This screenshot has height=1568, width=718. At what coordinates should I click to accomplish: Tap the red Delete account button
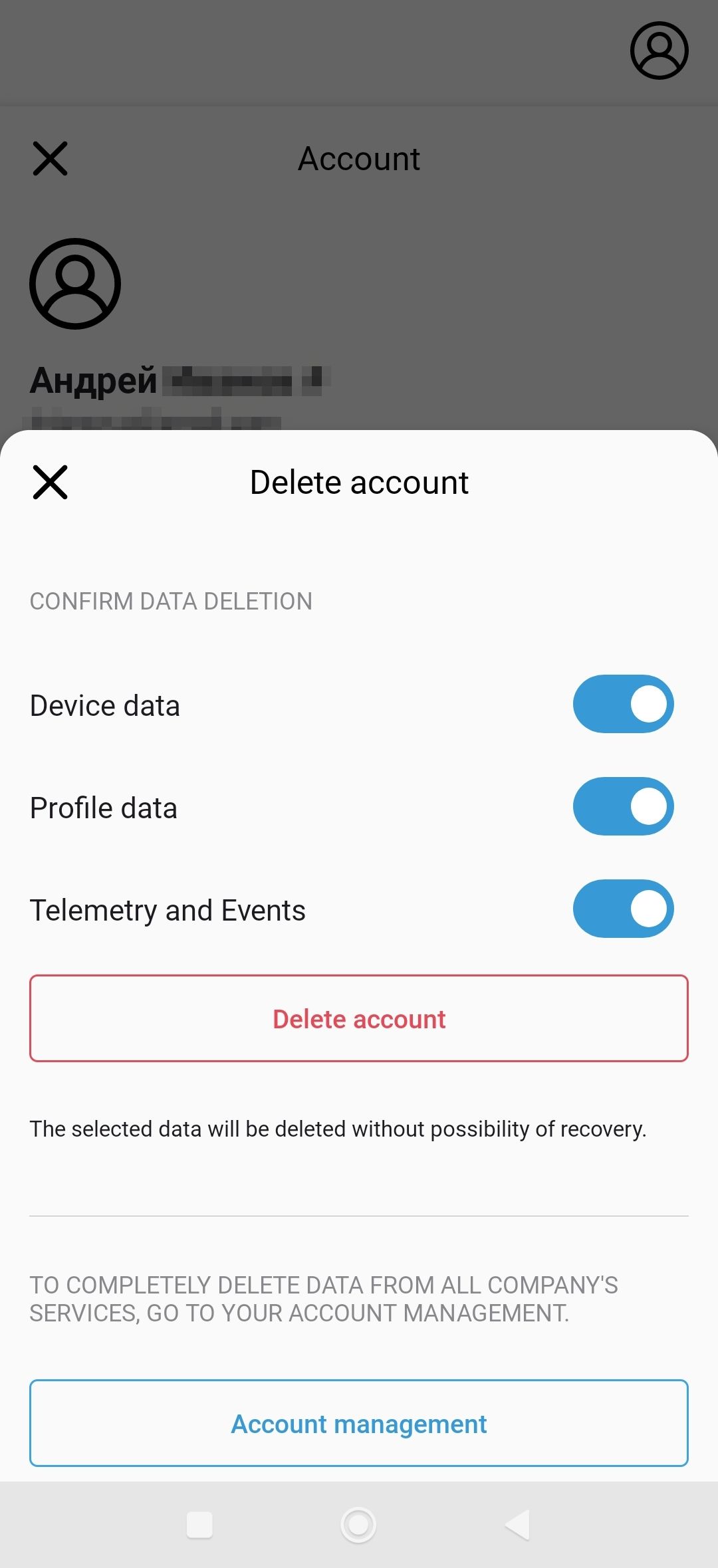coord(359,1018)
